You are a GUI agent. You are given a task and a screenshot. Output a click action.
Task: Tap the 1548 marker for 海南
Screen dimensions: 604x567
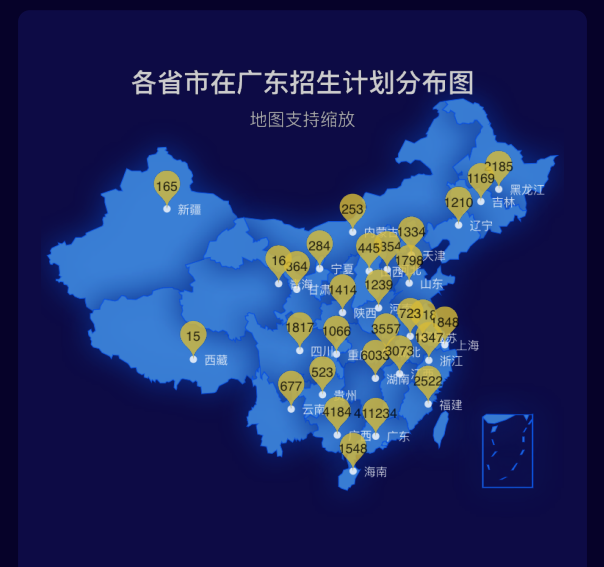(x=353, y=449)
